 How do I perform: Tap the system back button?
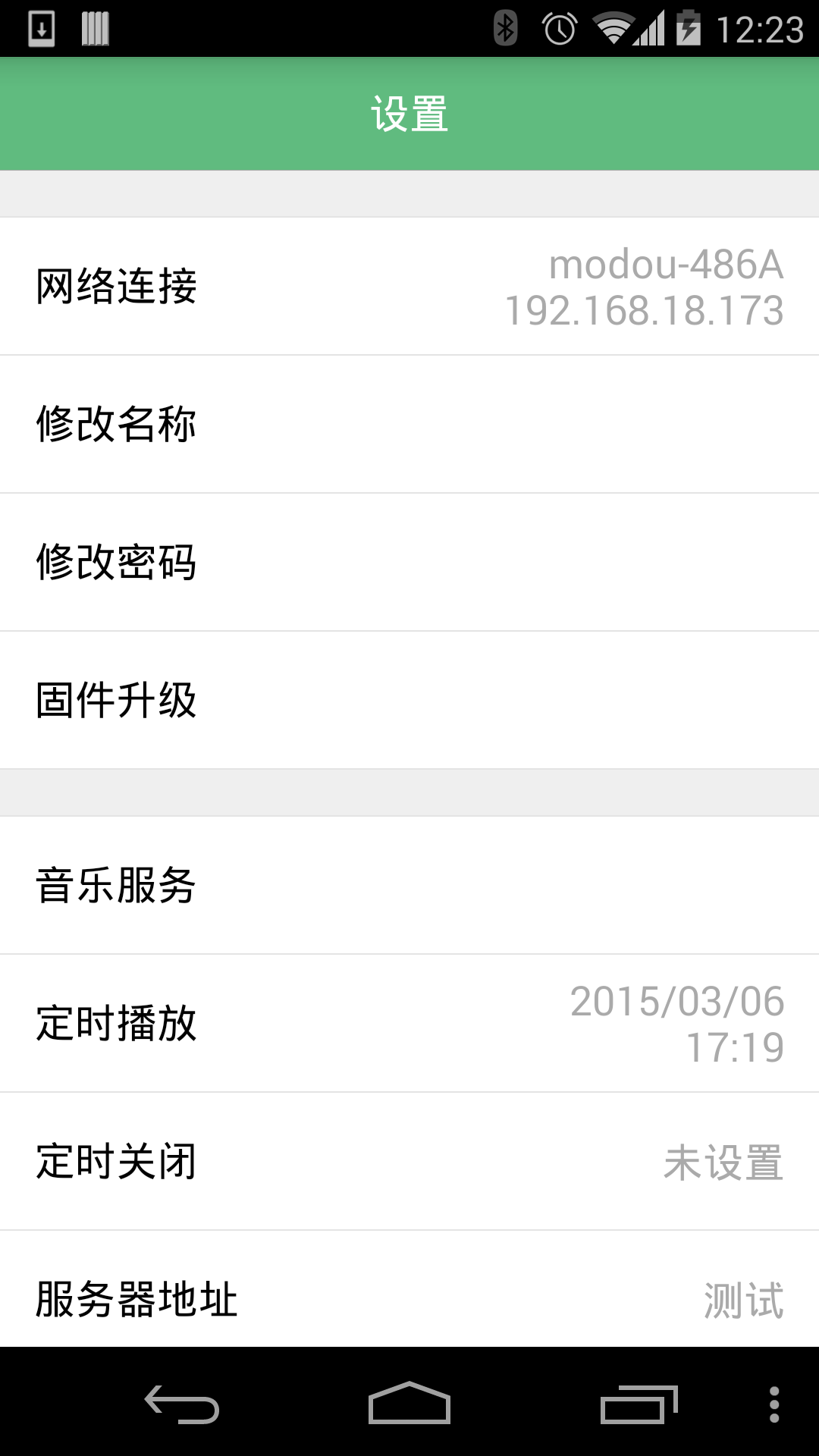click(182, 1404)
